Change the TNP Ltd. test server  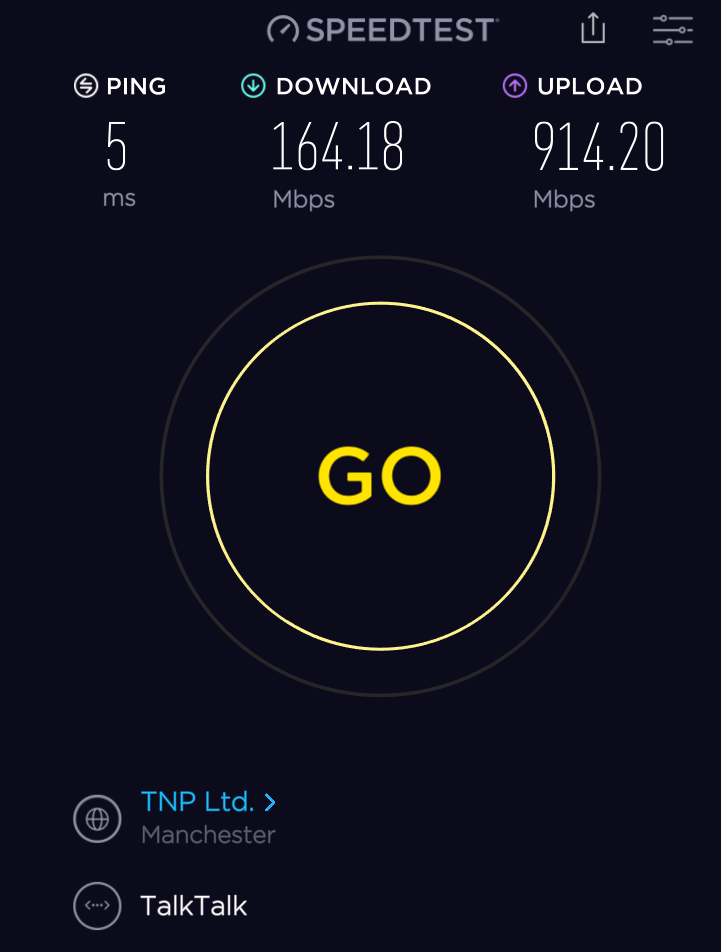208,802
